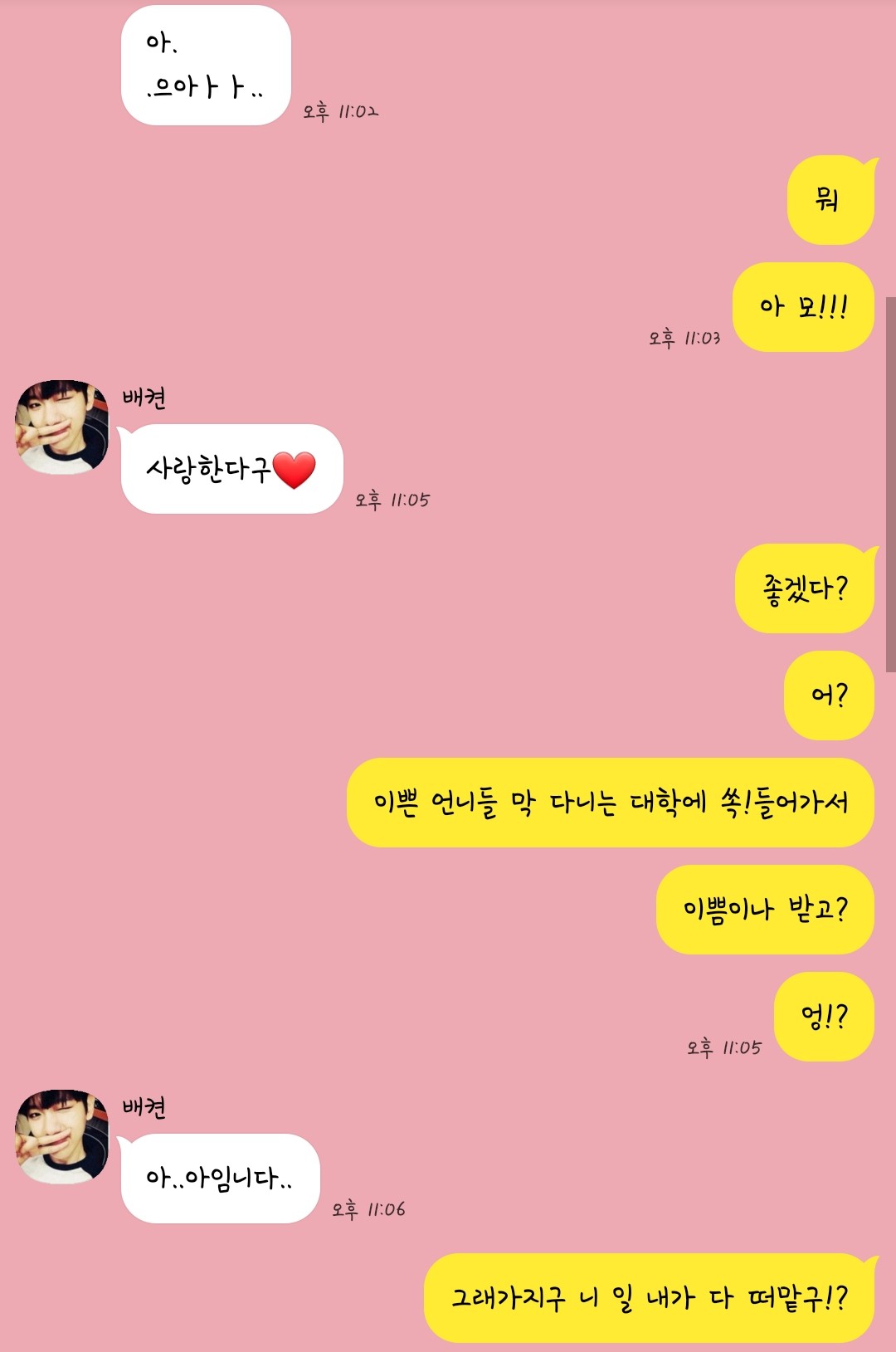View 배켠's profile picture beside 아..아임니다.. message
896x1352 pixels.
tap(62, 1136)
